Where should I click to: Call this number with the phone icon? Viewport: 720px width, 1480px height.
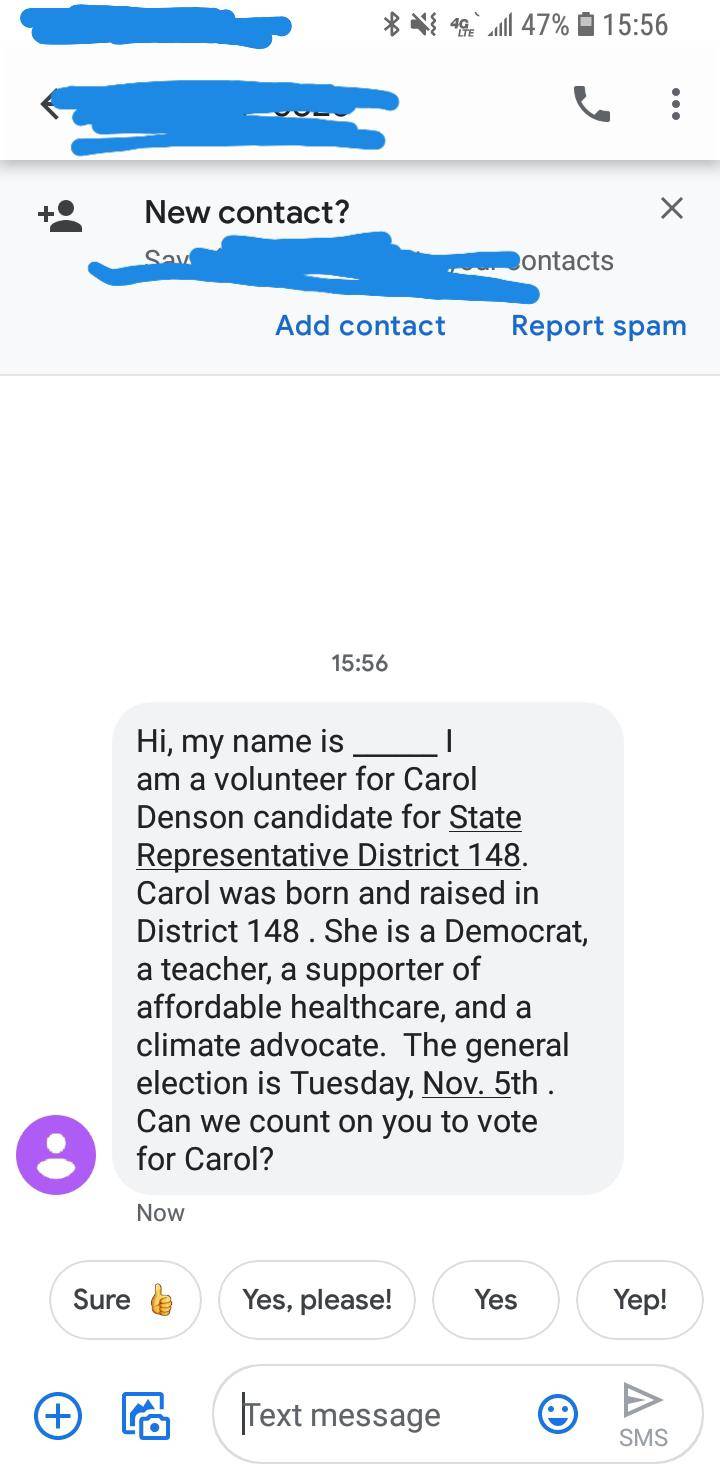[591, 104]
